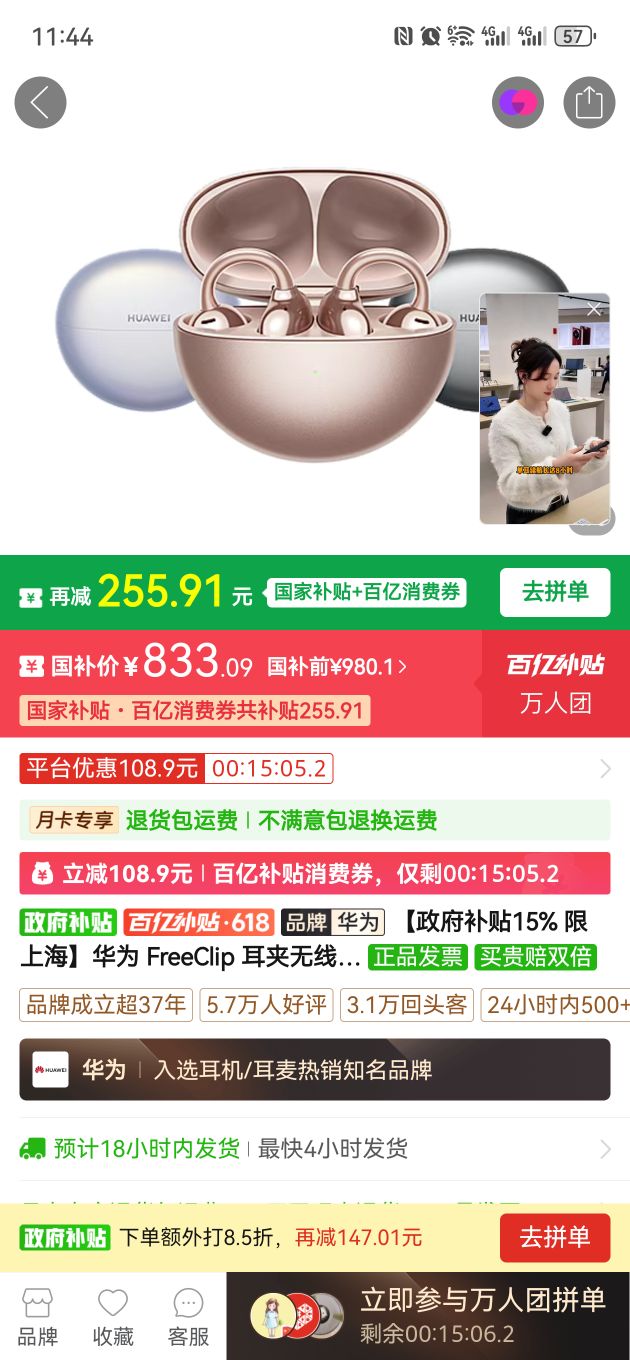630x1360 pixels.
Task: Tap 去拼单 in the green subsidy banner
Action: (x=555, y=592)
